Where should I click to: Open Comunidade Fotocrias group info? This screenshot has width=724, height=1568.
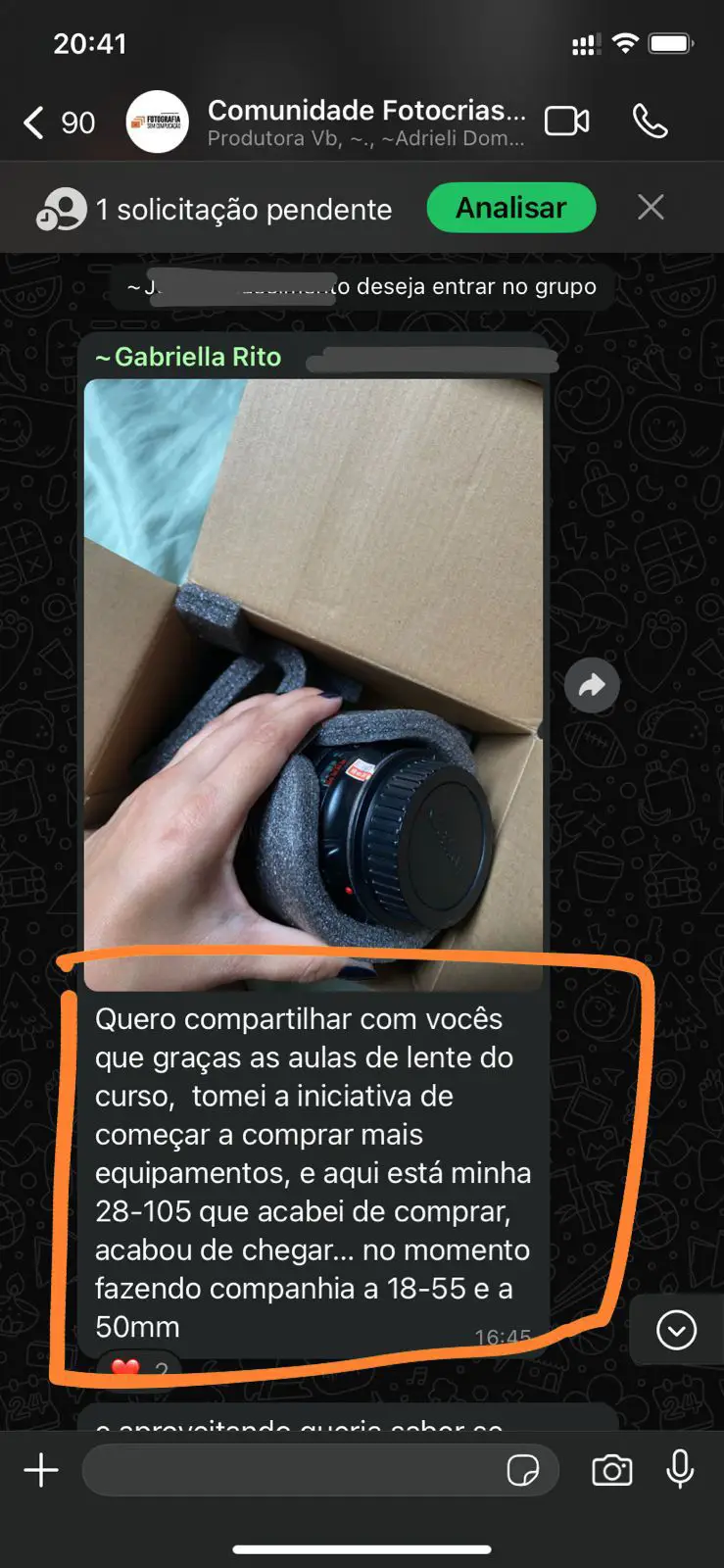click(x=366, y=122)
